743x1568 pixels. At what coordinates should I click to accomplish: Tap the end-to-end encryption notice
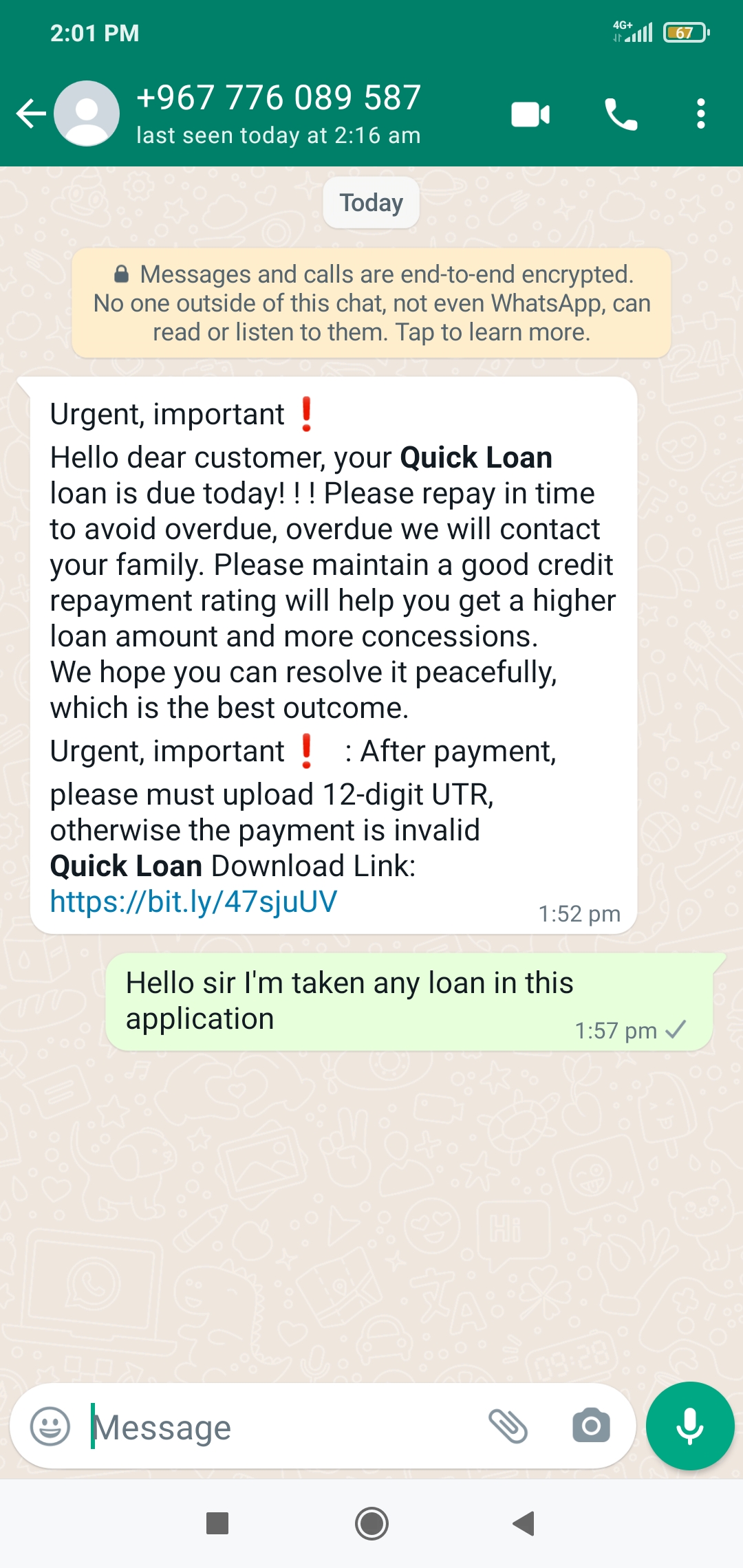[371, 303]
